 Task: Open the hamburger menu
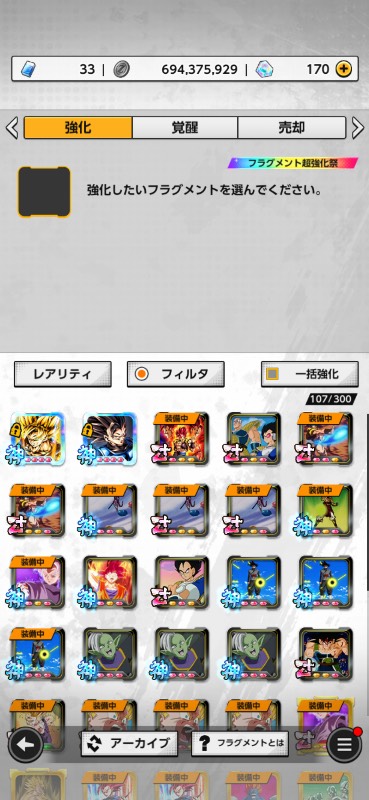[345, 745]
